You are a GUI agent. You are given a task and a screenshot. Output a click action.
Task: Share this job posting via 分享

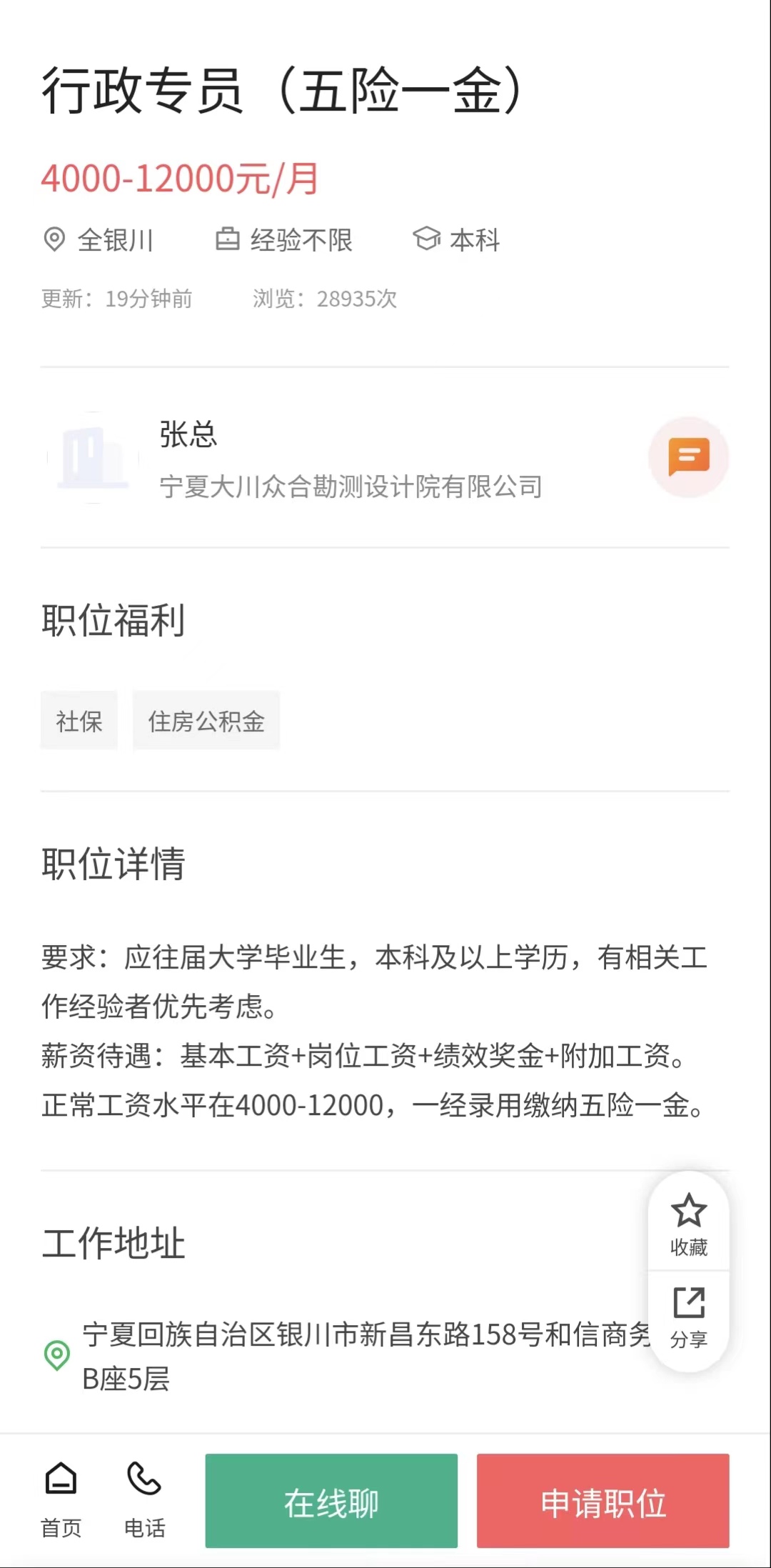click(688, 1317)
